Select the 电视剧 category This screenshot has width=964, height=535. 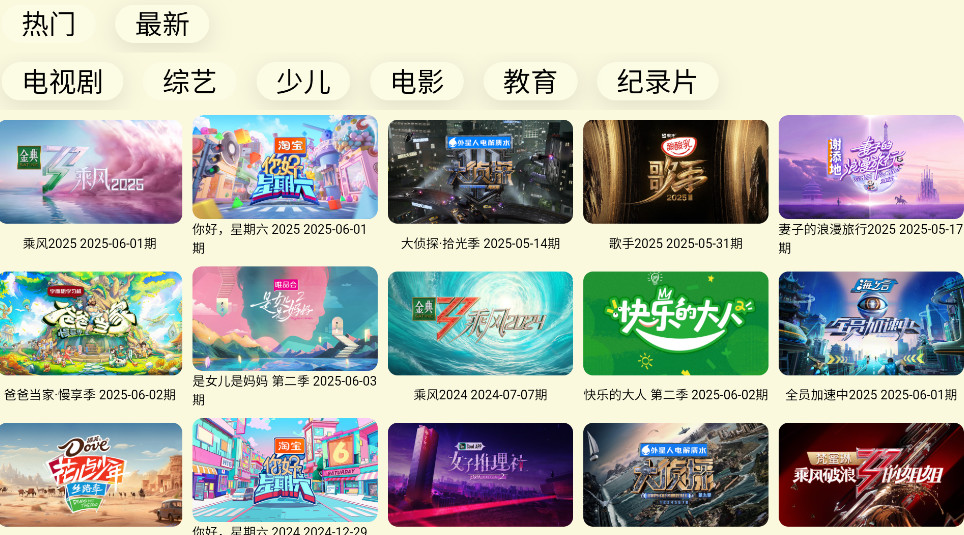coord(62,81)
